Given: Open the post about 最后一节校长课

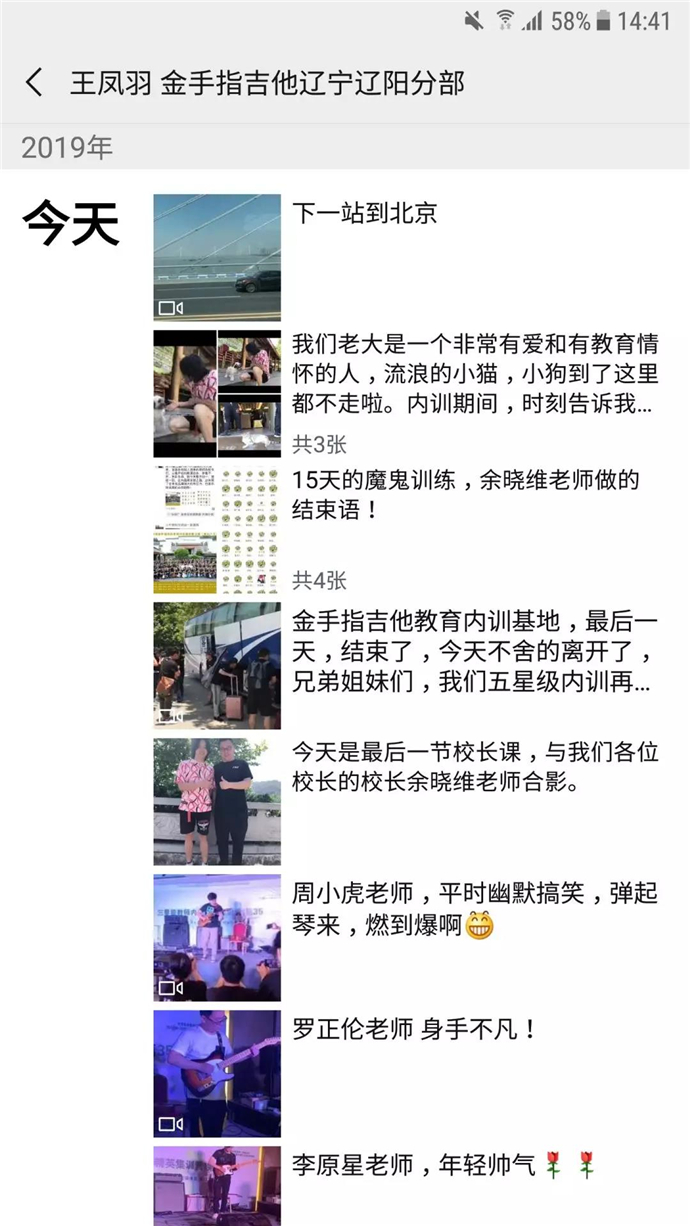Looking at the screenshot, I should click(217, 801).
